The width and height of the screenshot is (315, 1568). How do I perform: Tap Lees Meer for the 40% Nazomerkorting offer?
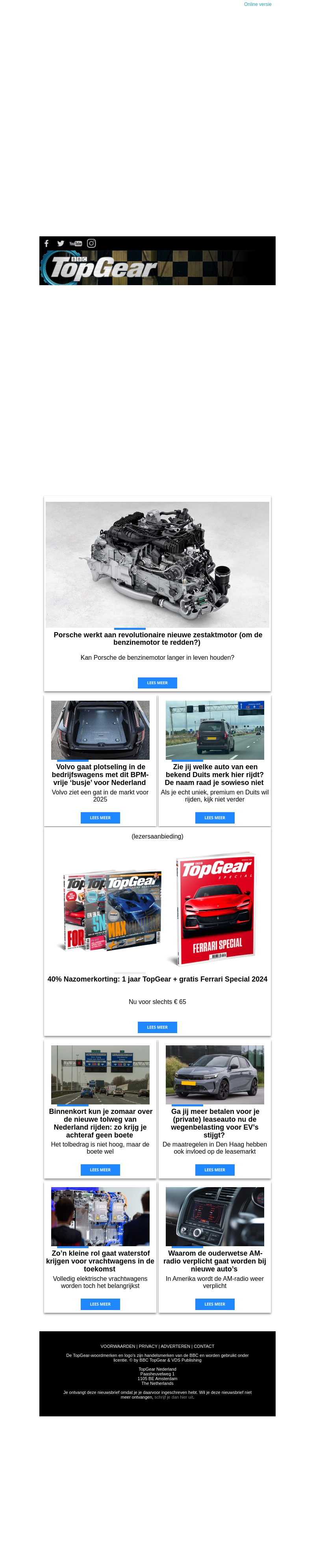157,1027
